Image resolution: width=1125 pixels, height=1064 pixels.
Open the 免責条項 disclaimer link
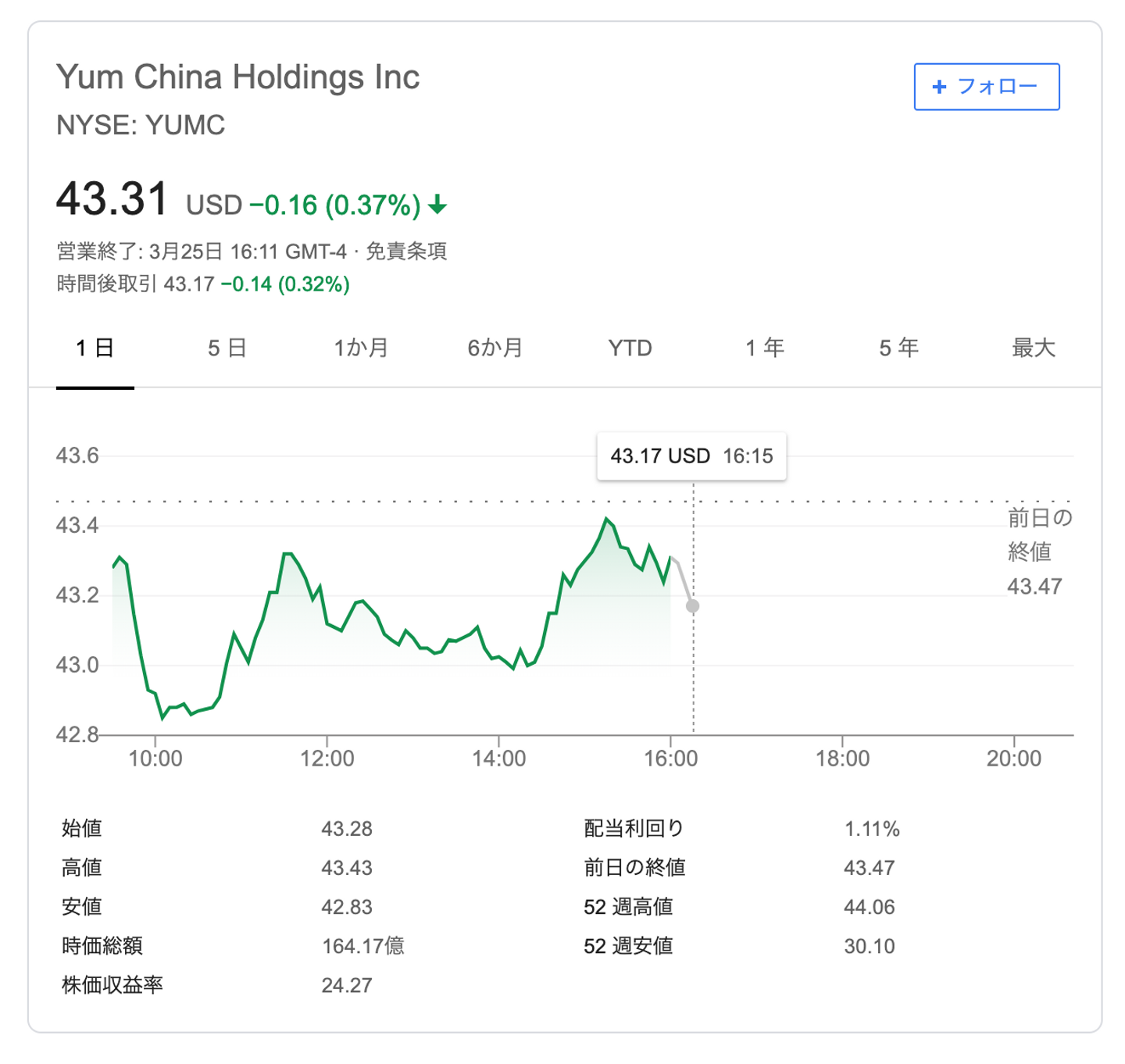pyautogui.click(x=406, y=252)
